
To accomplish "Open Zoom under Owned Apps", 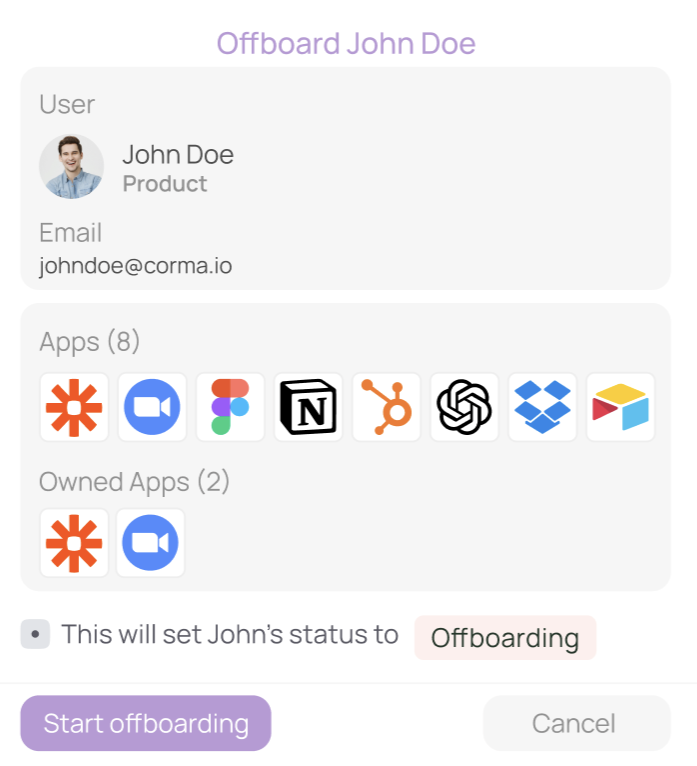I will coord(151,543).
